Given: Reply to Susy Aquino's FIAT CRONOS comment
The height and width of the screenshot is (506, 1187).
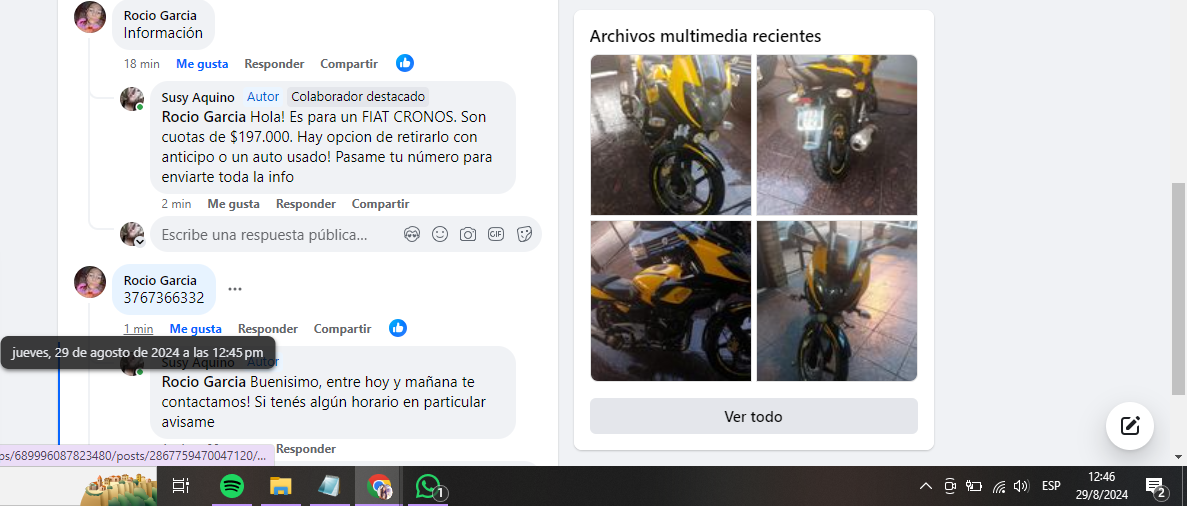Looking at the screenshot, I should click(x=305, y=204).
